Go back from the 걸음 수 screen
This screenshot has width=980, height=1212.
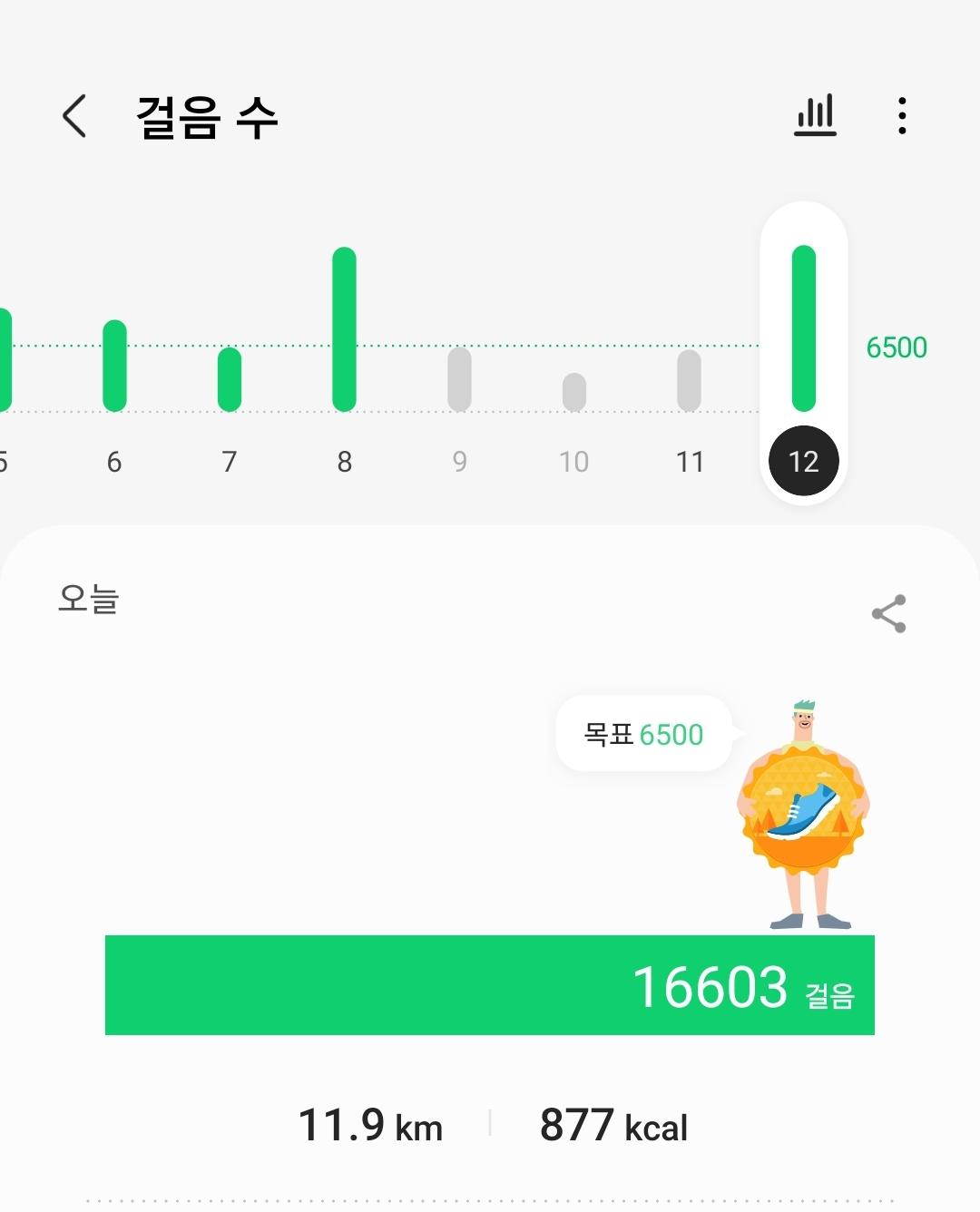pos(74,116)
